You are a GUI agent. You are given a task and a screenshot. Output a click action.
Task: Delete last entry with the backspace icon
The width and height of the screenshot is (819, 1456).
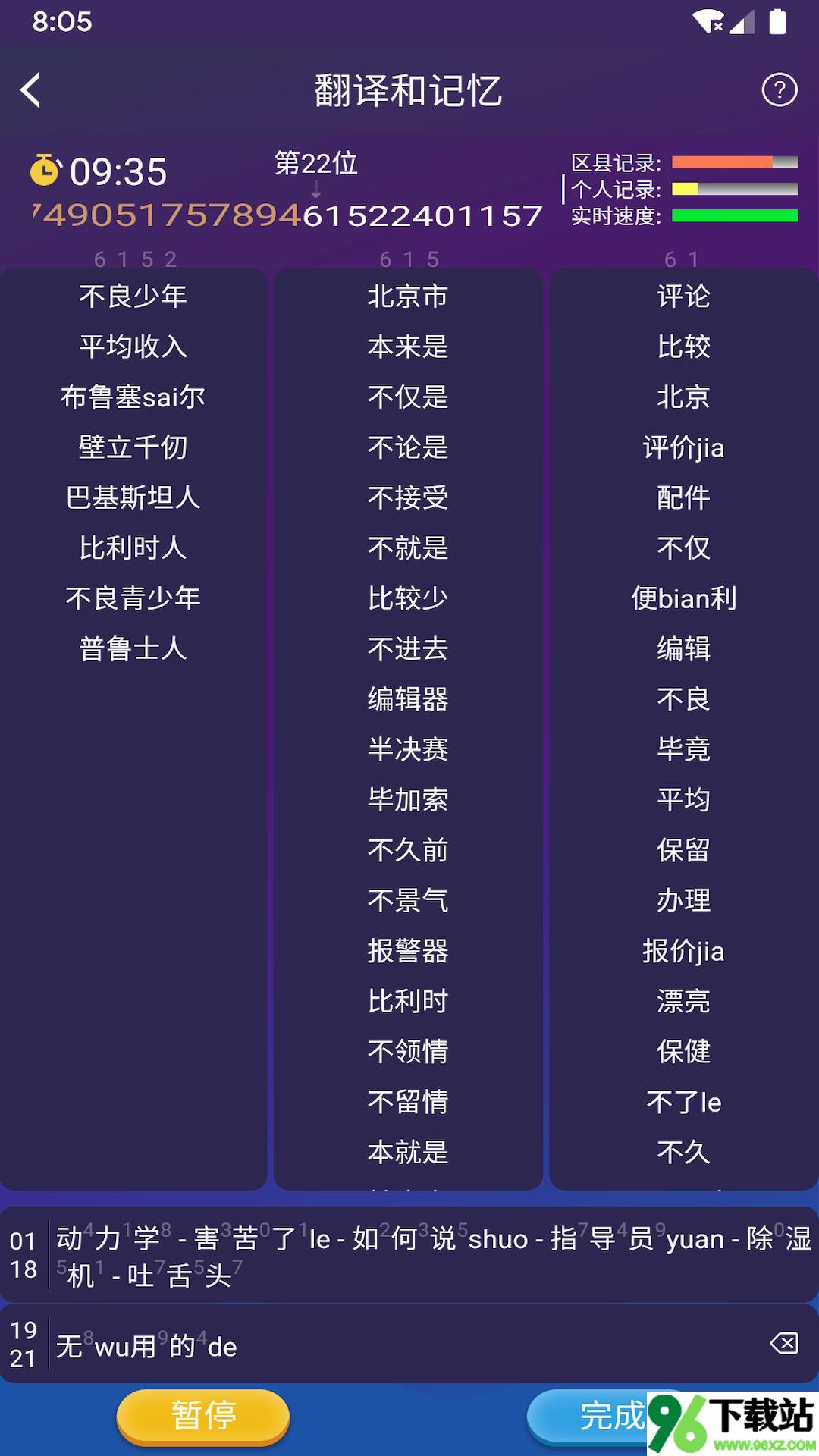coord(784,1343)
